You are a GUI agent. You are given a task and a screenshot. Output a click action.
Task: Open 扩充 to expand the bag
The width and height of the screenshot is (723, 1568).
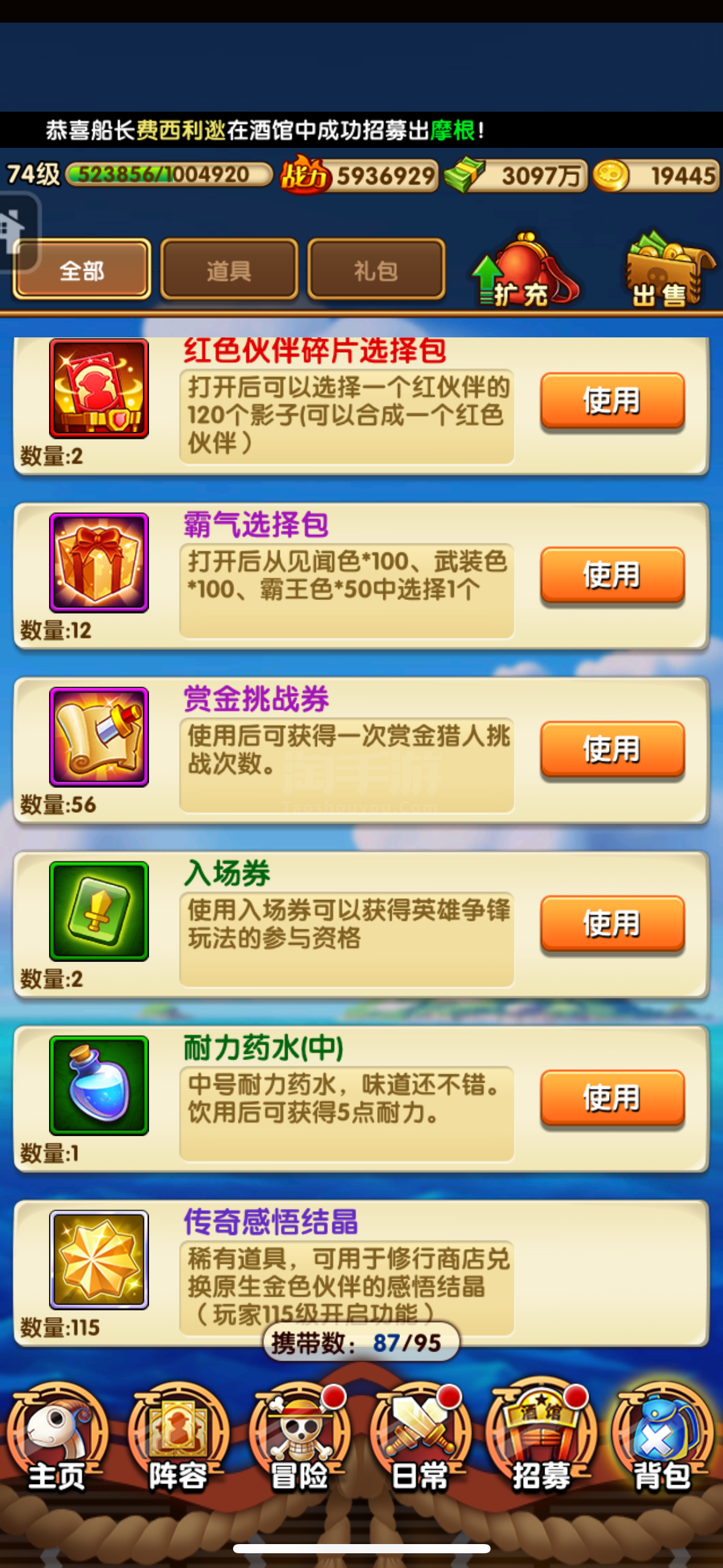tap(523, 269)
